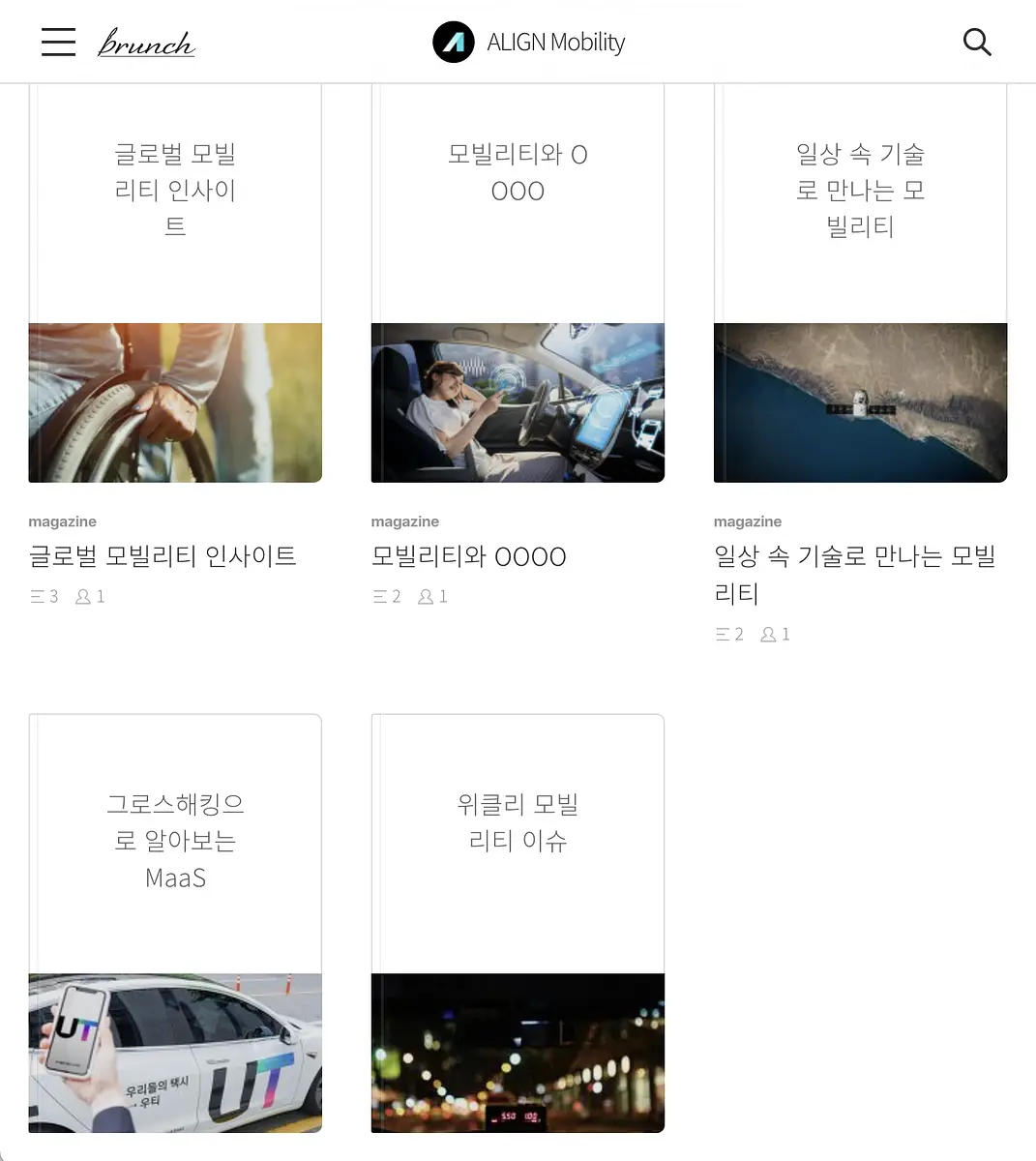Open the 위클리 모빌리티 이슈 magazine cover
This screenshot has height=1161, width=1036.
(518, 923)
